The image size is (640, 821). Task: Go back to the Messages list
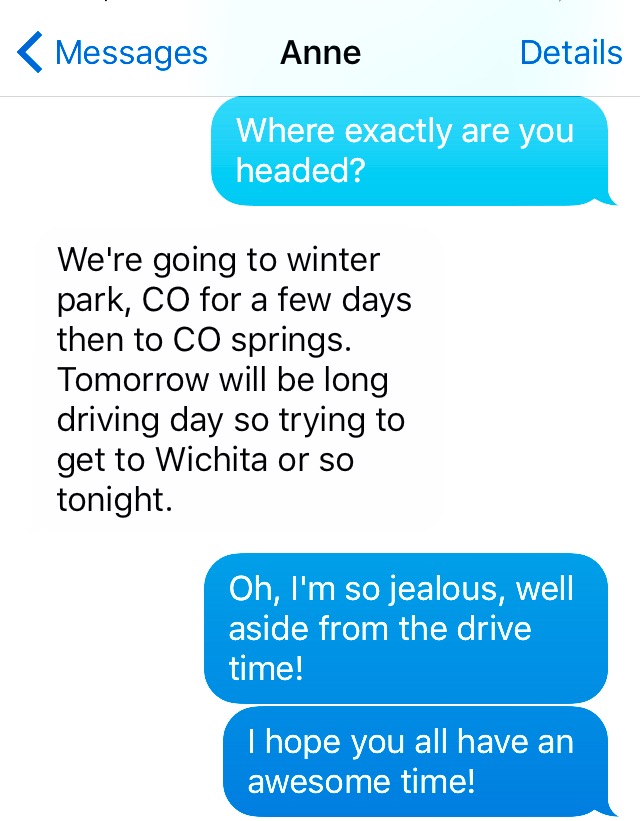click(x=112, y=52)
